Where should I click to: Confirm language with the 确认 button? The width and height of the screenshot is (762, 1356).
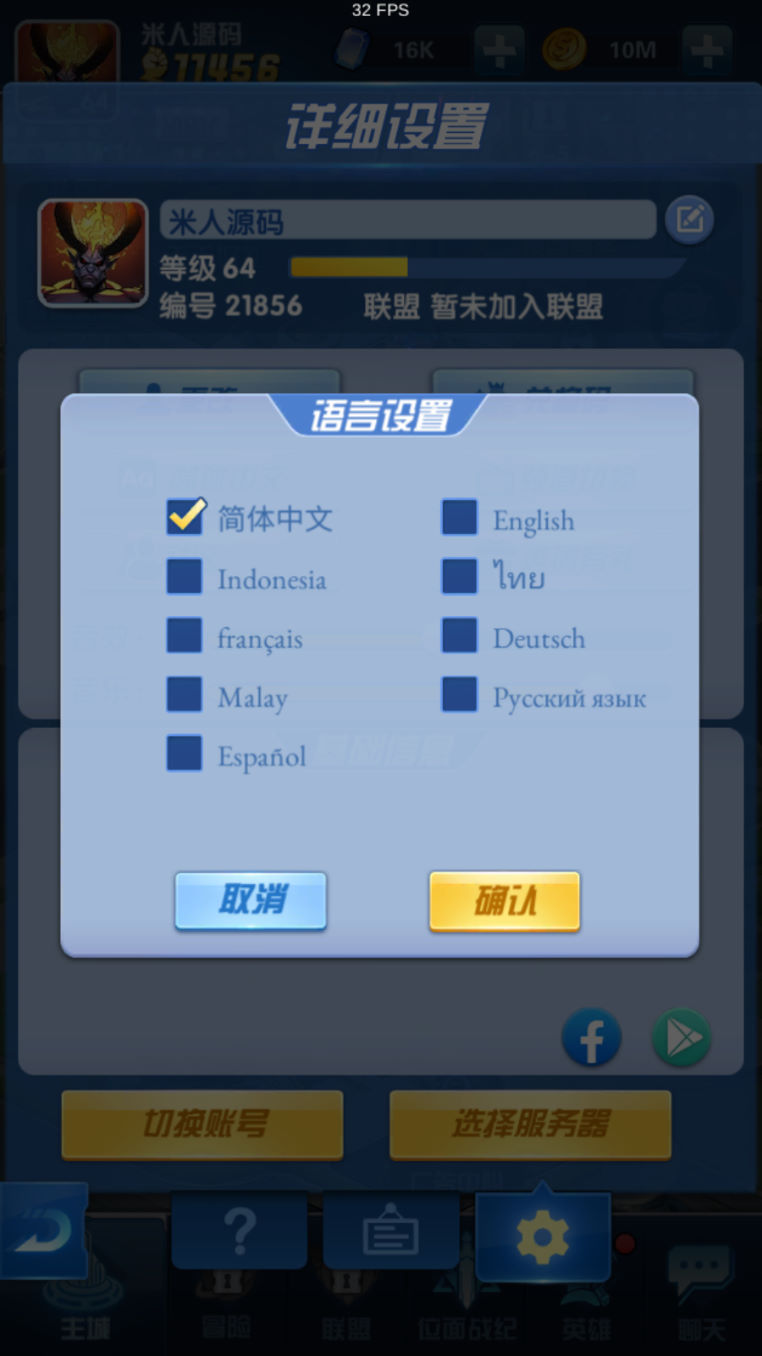[505, 901]
